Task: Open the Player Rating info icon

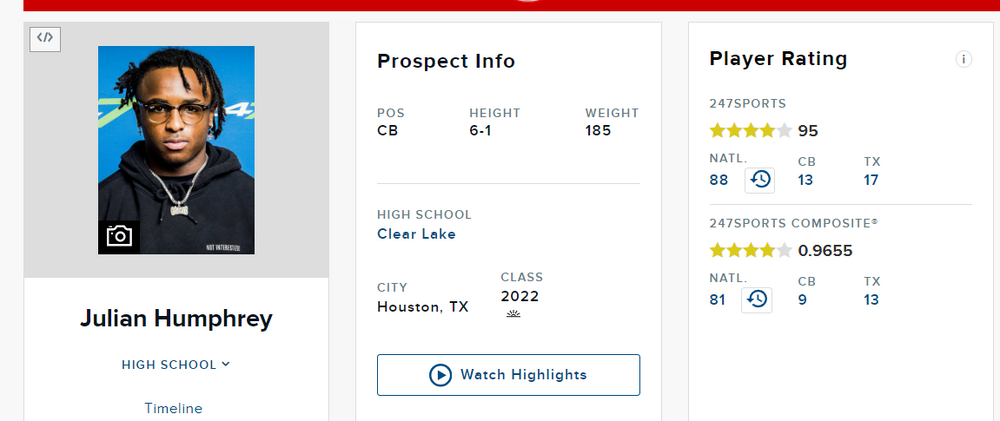Action: 964,59
